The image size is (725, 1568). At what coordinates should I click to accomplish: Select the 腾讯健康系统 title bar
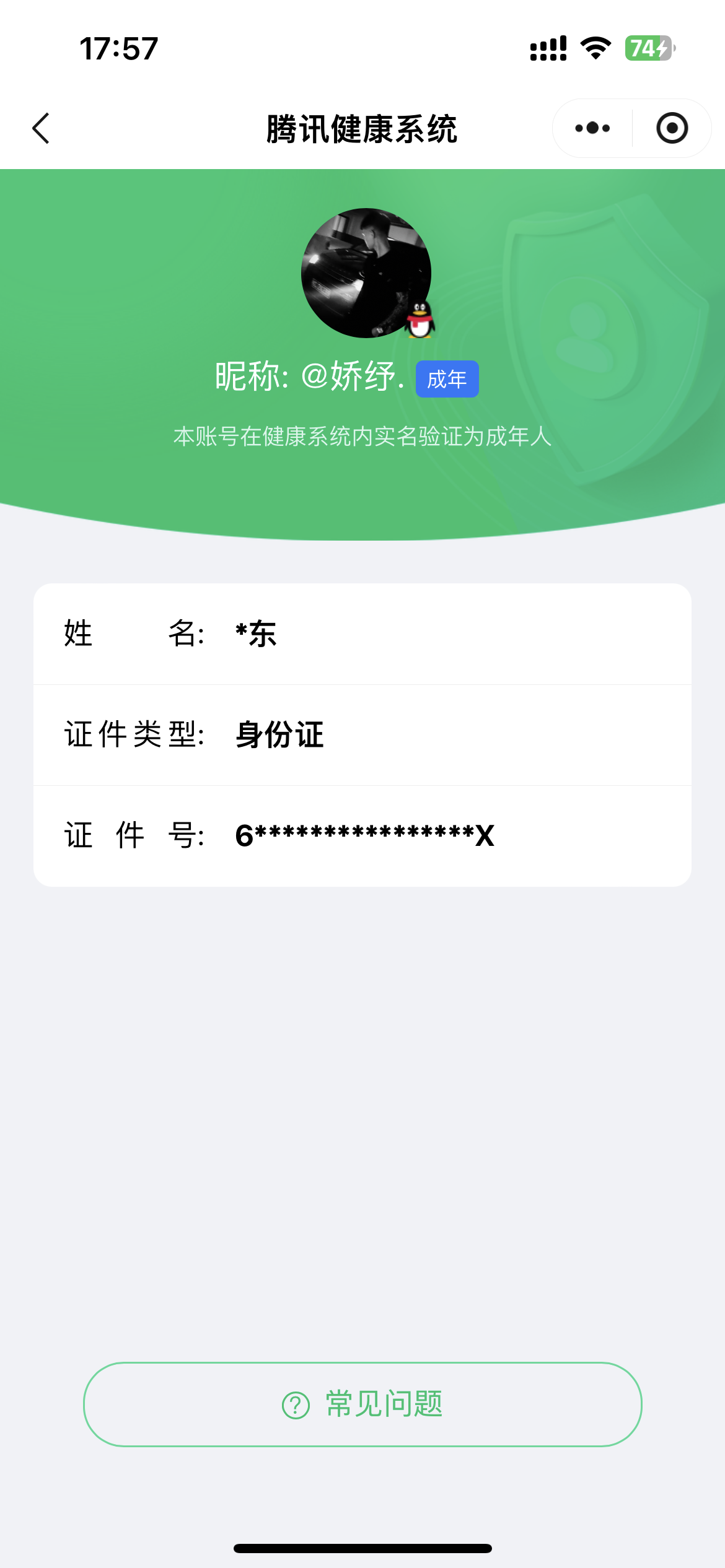click(362, 128)
